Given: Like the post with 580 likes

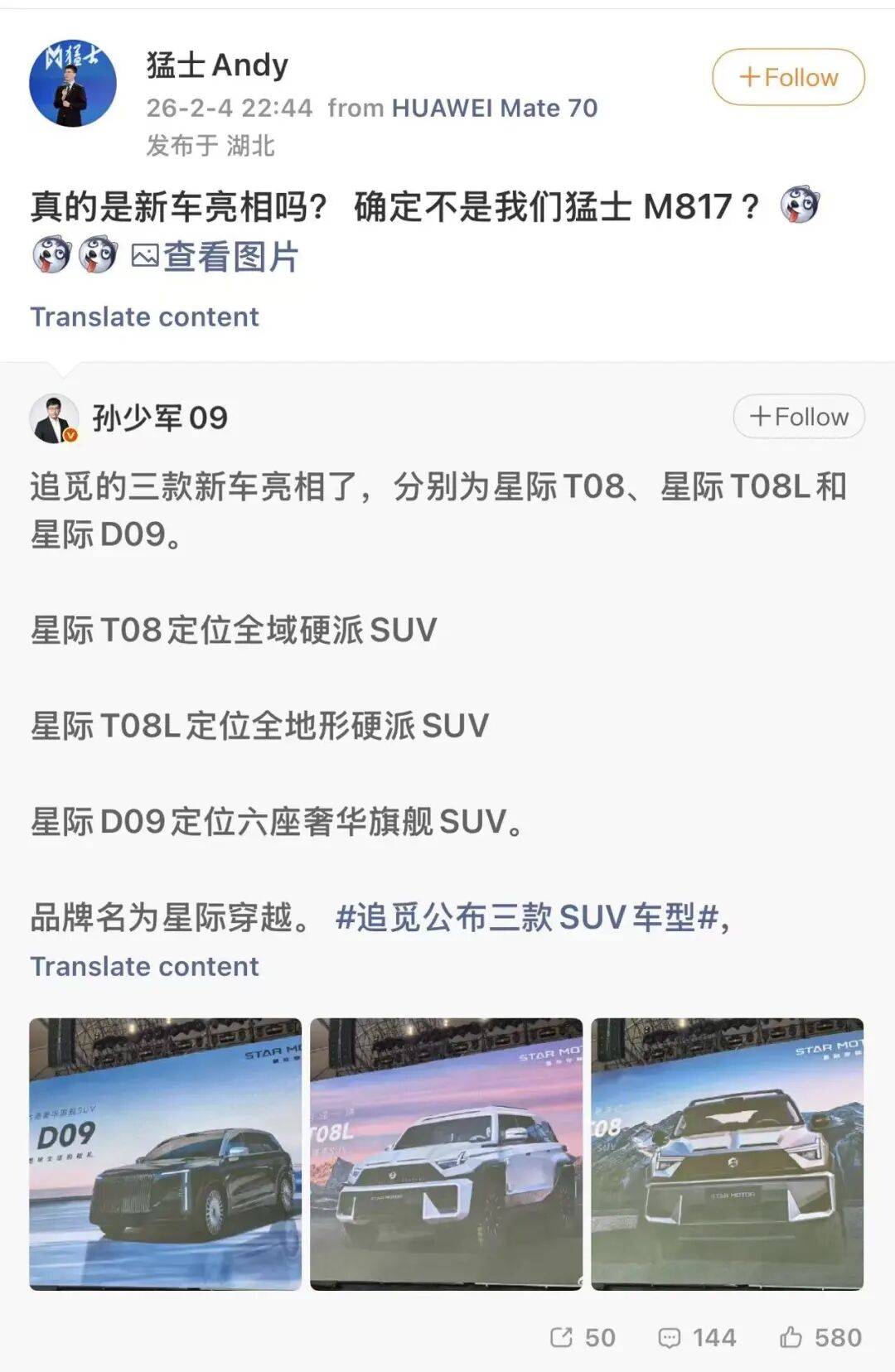Looking at the screenshot, I should [x=820, y=1337].
